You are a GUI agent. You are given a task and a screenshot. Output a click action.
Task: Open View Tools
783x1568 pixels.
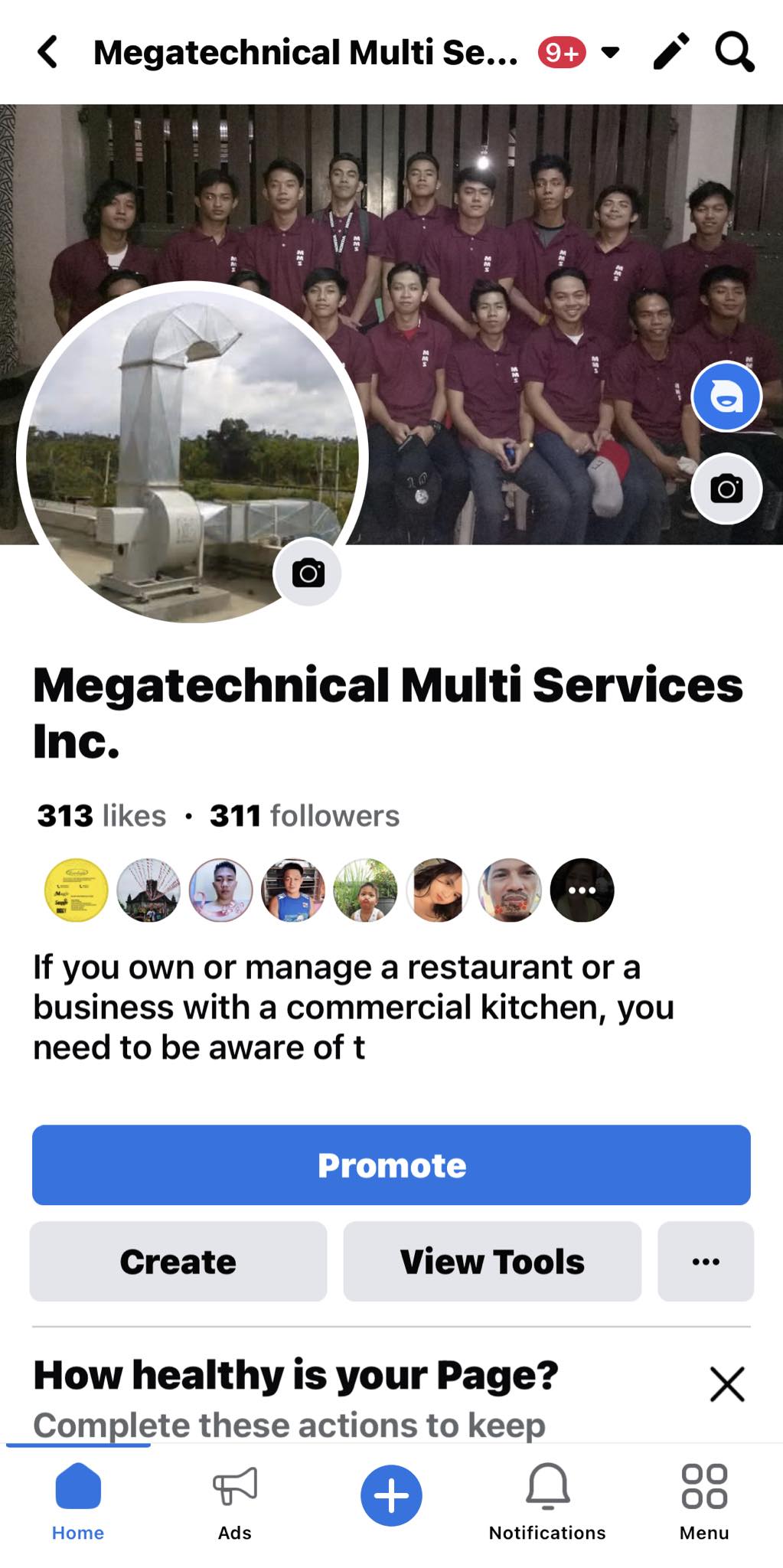tap(492, 1261)
